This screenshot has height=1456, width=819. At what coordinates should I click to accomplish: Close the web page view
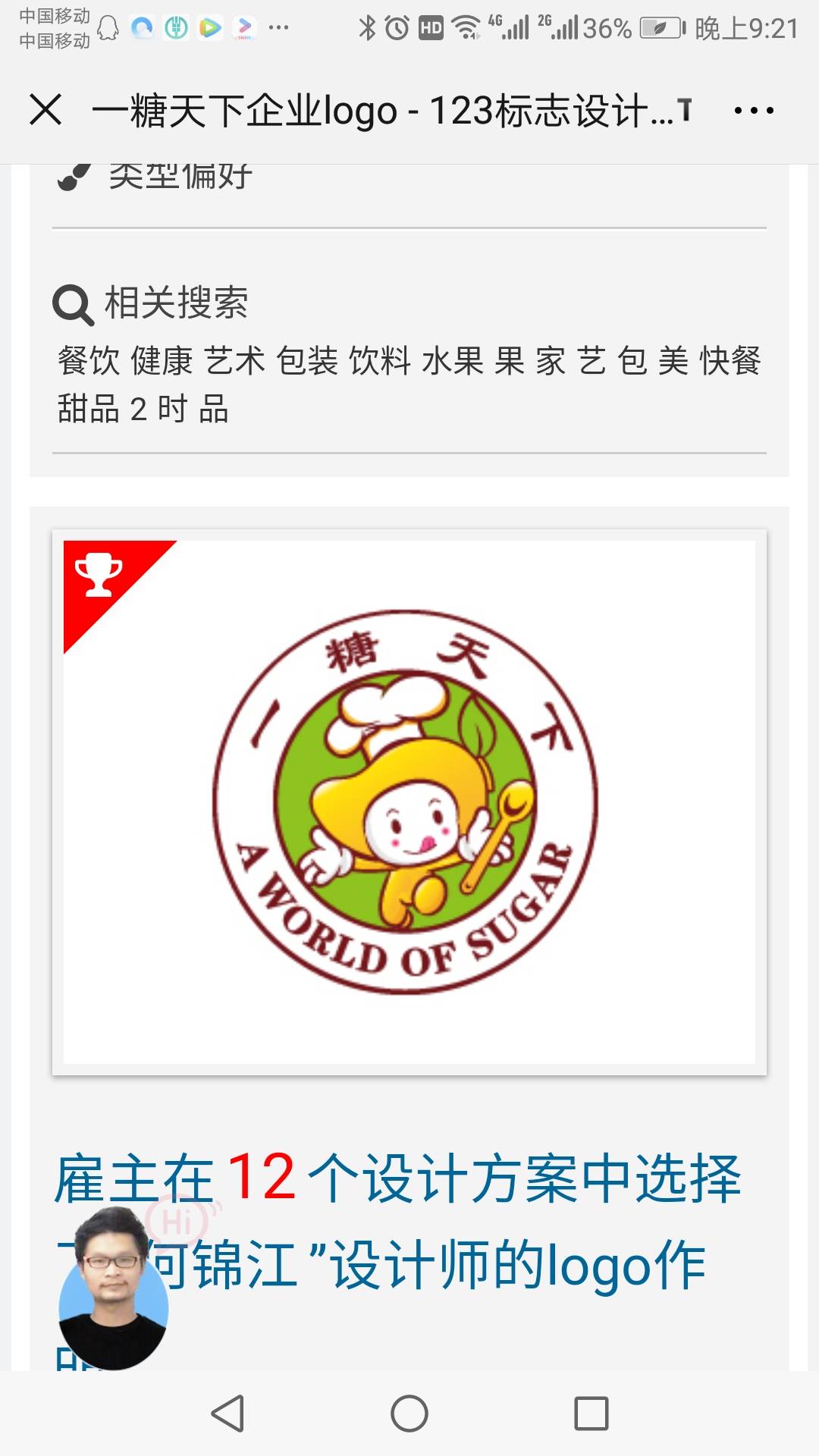pos(45,110)
